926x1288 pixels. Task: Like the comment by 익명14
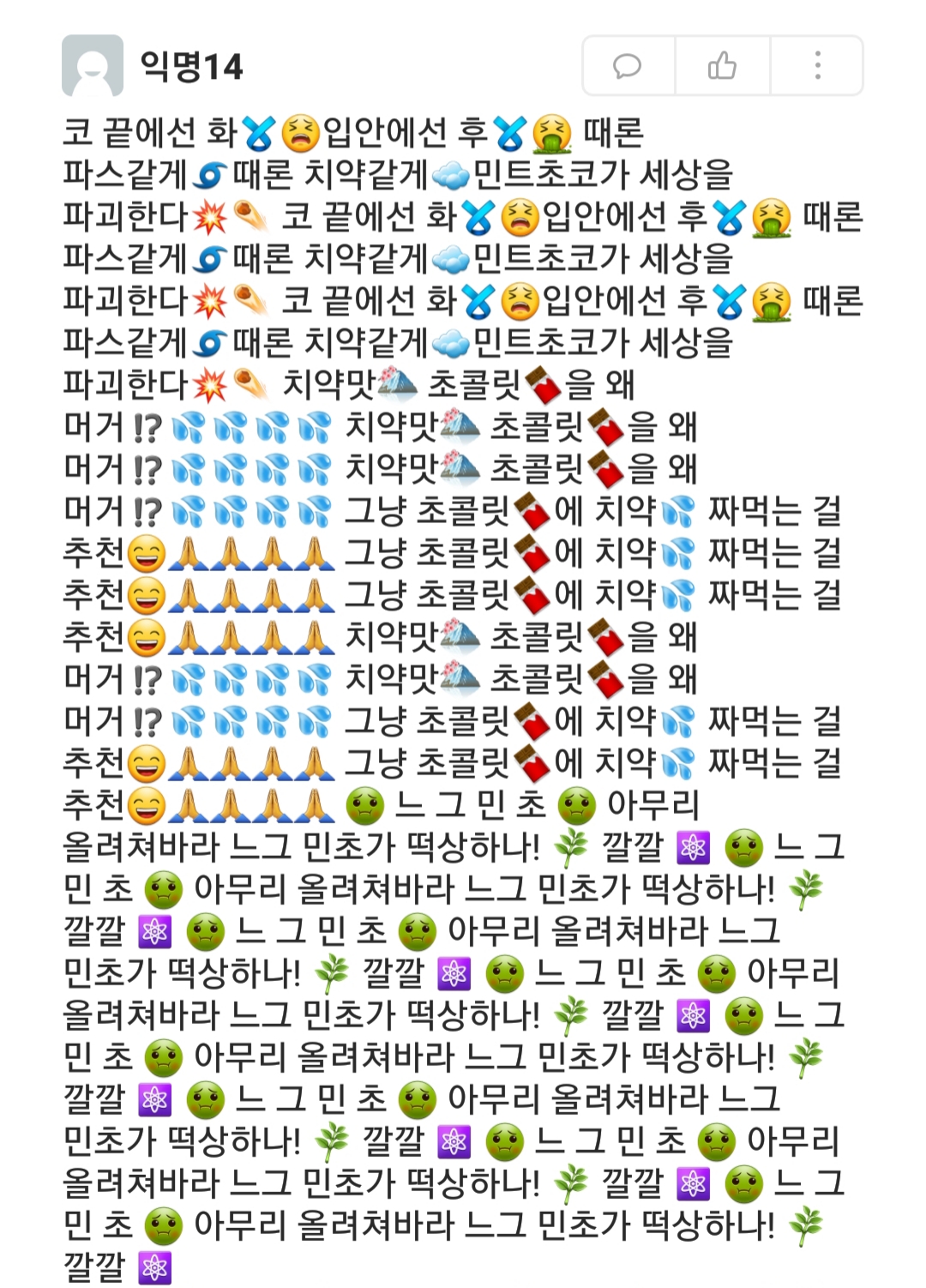pos(723,66)
